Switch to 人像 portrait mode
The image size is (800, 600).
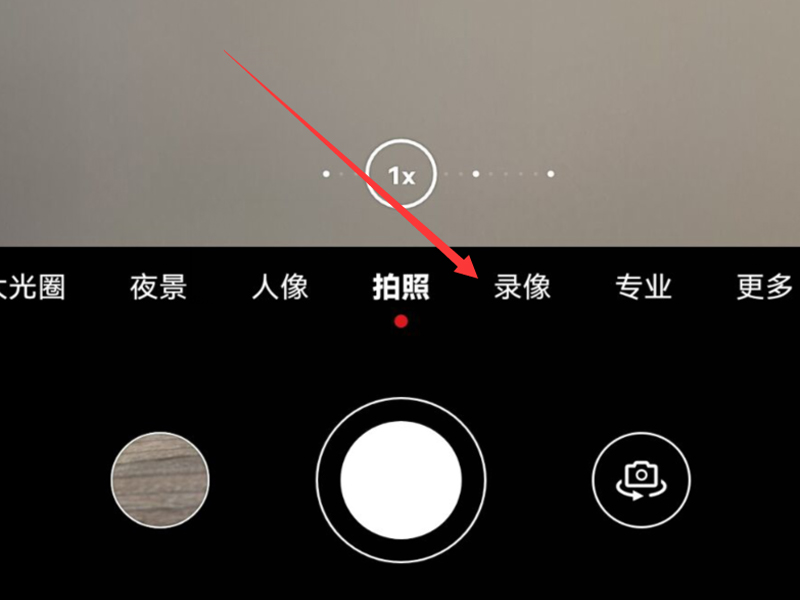(279, 288)
